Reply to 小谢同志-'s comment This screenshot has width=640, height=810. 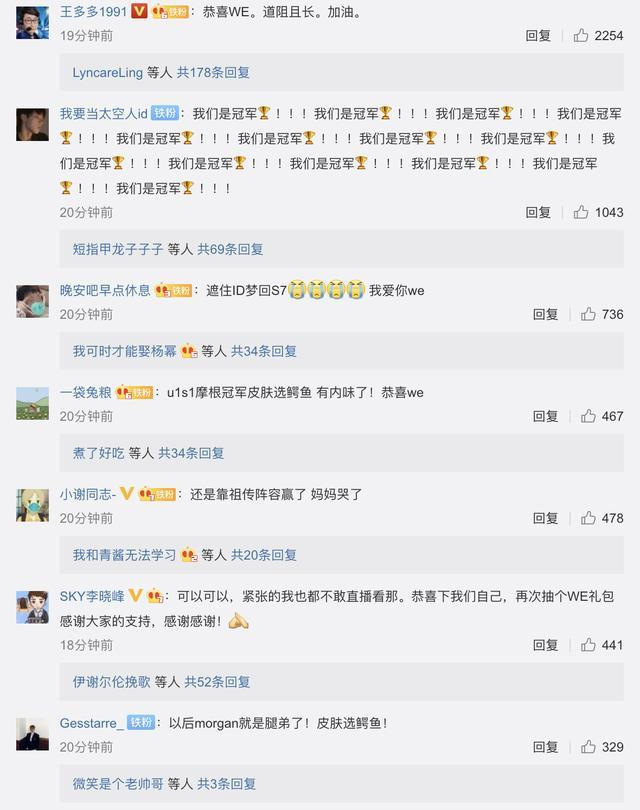[x=545, y=518]
